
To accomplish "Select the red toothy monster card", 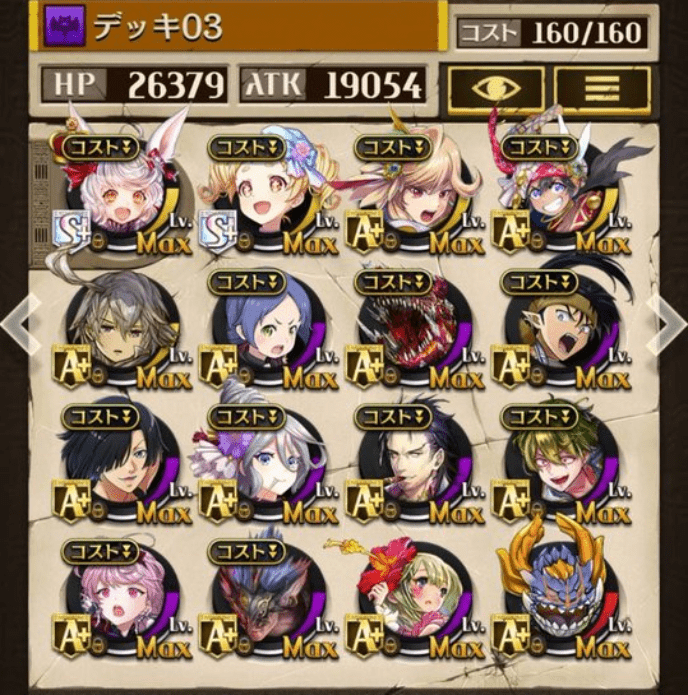I will click(x=412, y=325).
